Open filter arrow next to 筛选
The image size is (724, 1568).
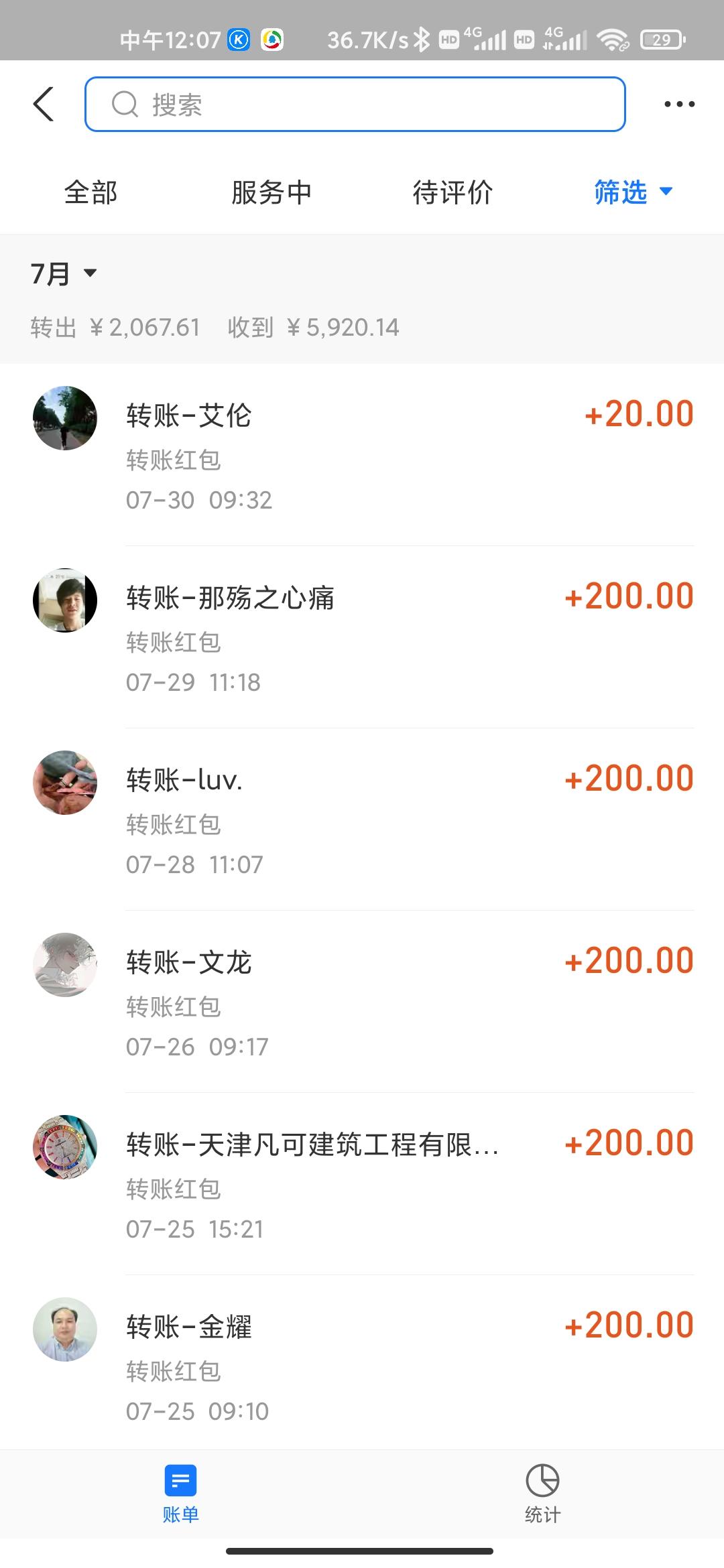pyautogui.click(x=666, y=192)
